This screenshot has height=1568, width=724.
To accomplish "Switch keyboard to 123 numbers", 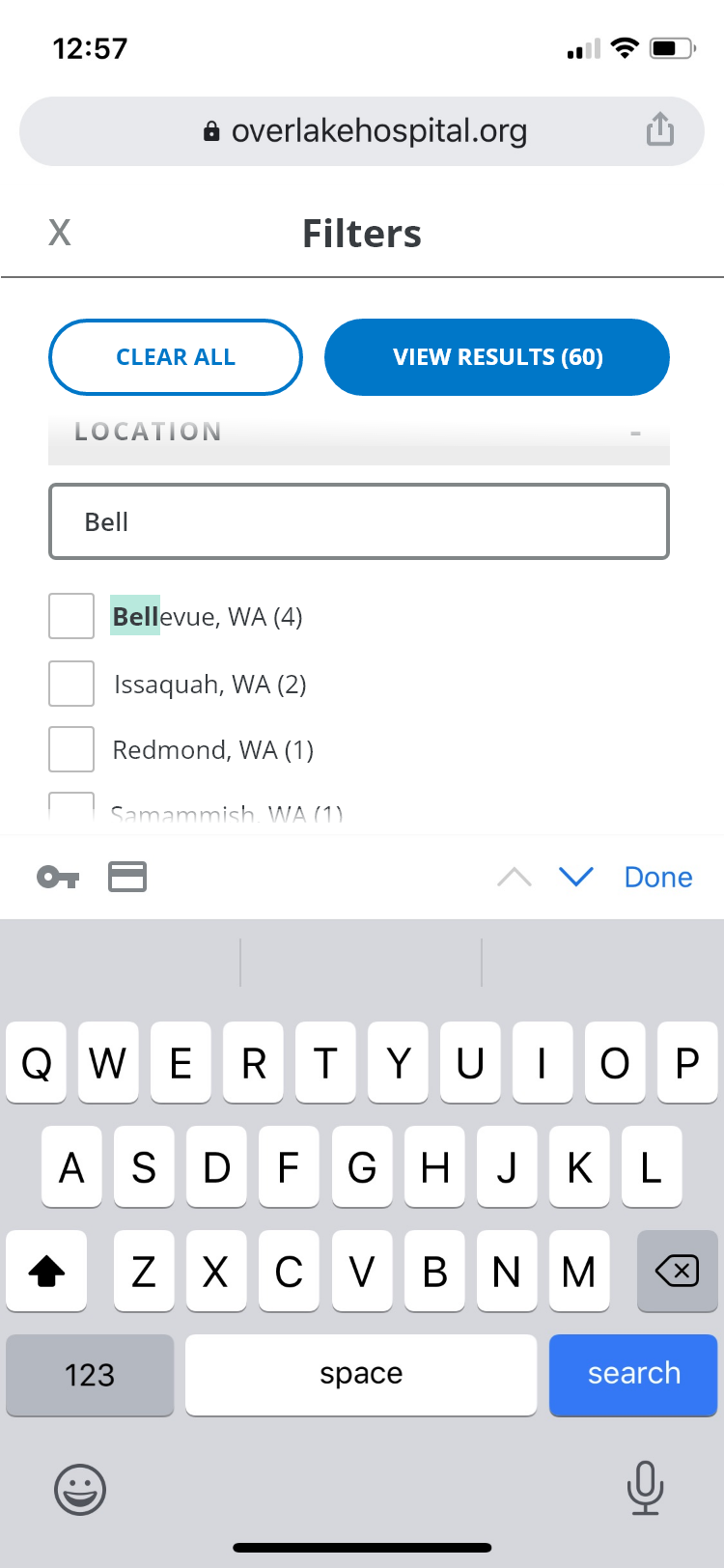I will 90,1375.
